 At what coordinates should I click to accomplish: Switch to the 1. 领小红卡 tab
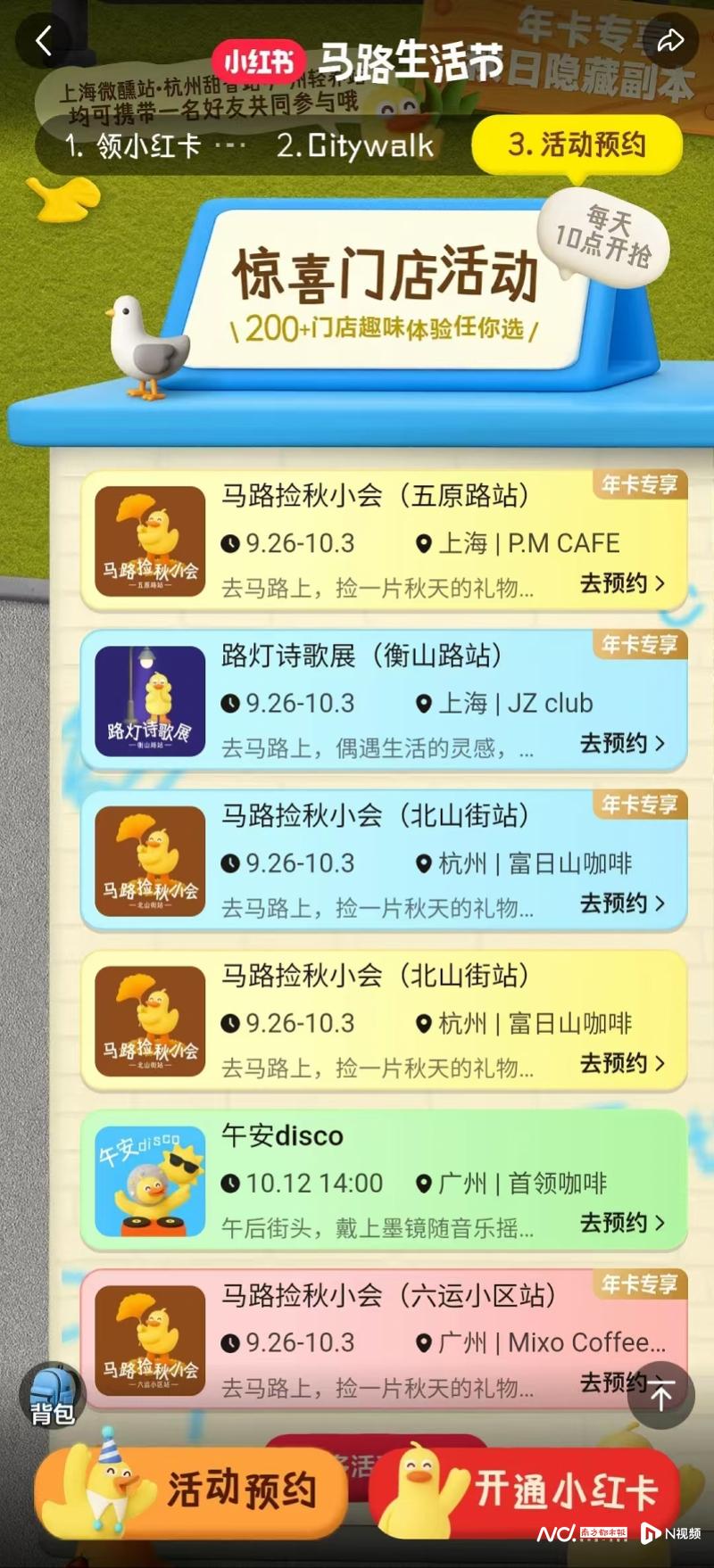[x=134, y=145]
